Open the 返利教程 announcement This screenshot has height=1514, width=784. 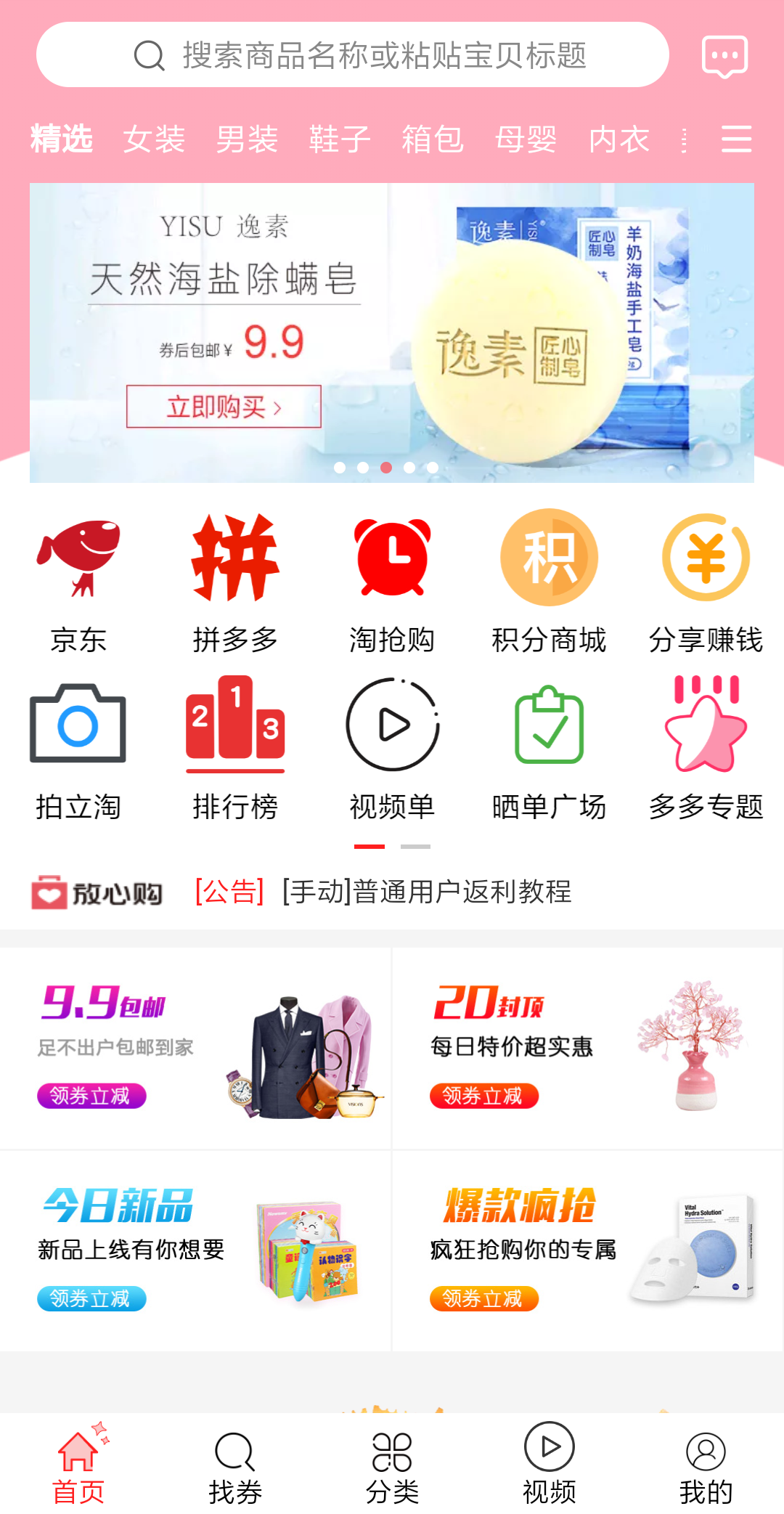click(426, 892)
